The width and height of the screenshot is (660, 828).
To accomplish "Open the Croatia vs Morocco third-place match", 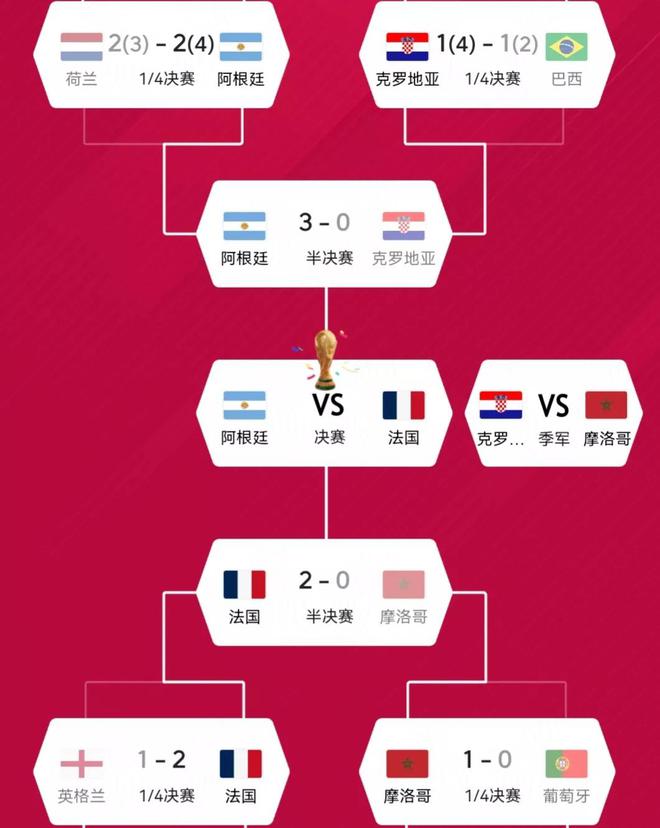I will tap(553, 416).
